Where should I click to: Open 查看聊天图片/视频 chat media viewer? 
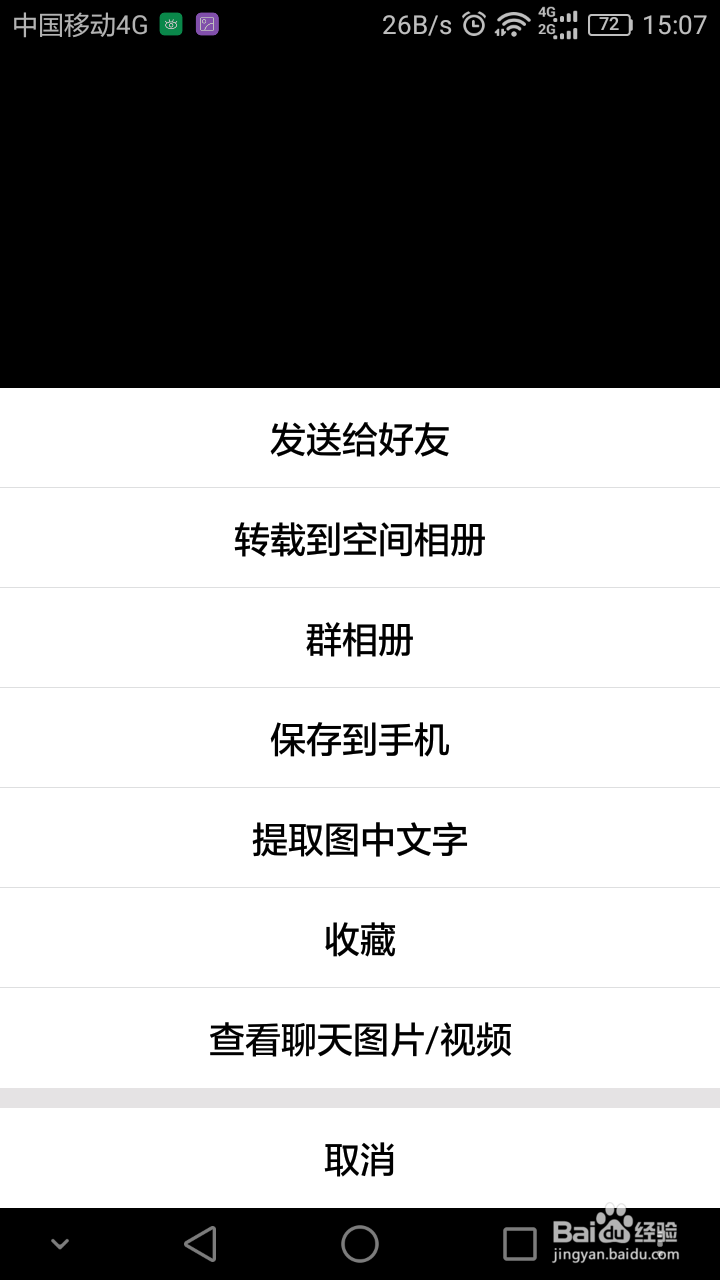click(x=360, y=1039)
